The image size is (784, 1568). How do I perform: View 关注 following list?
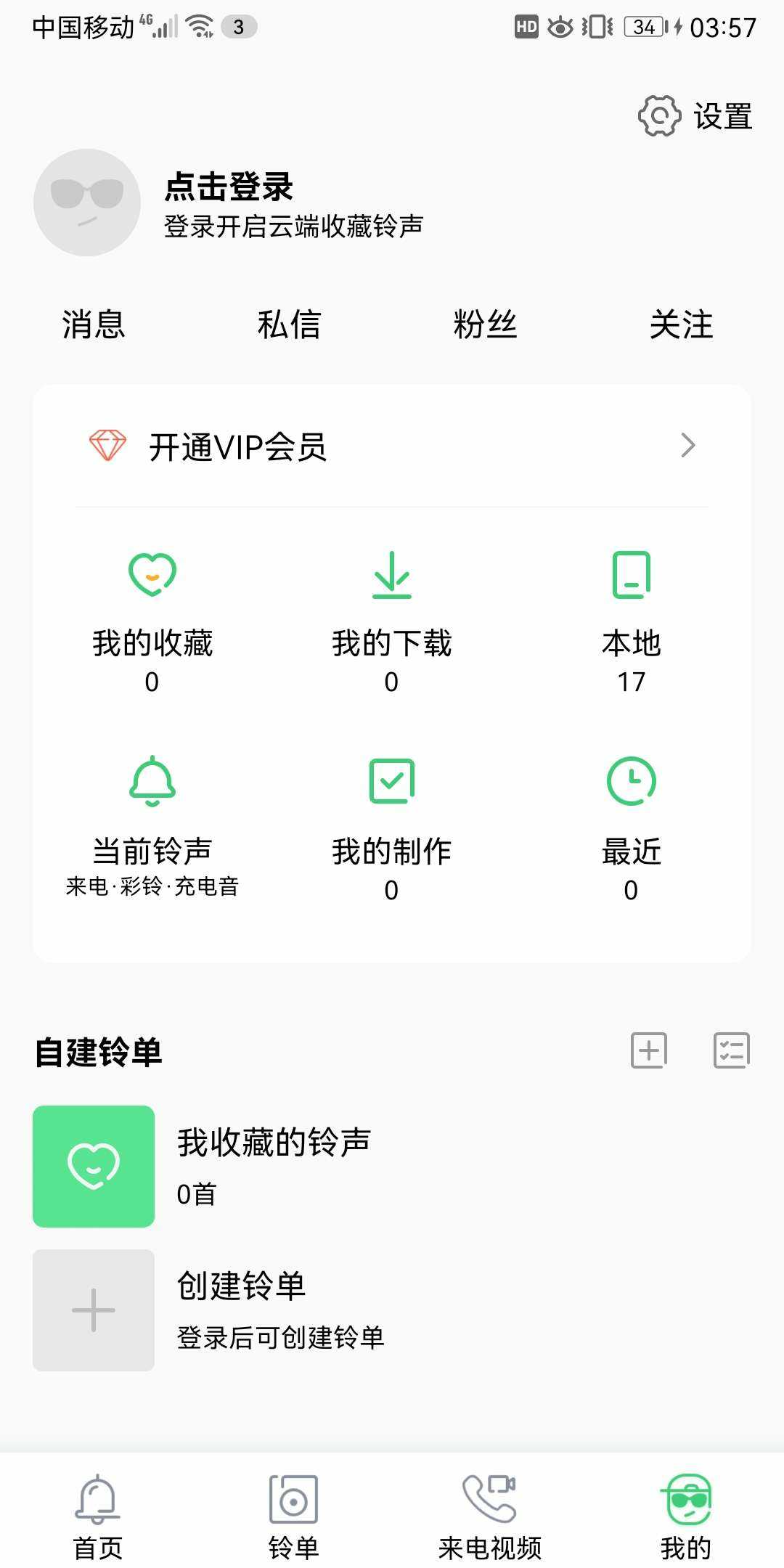point(682,324)
